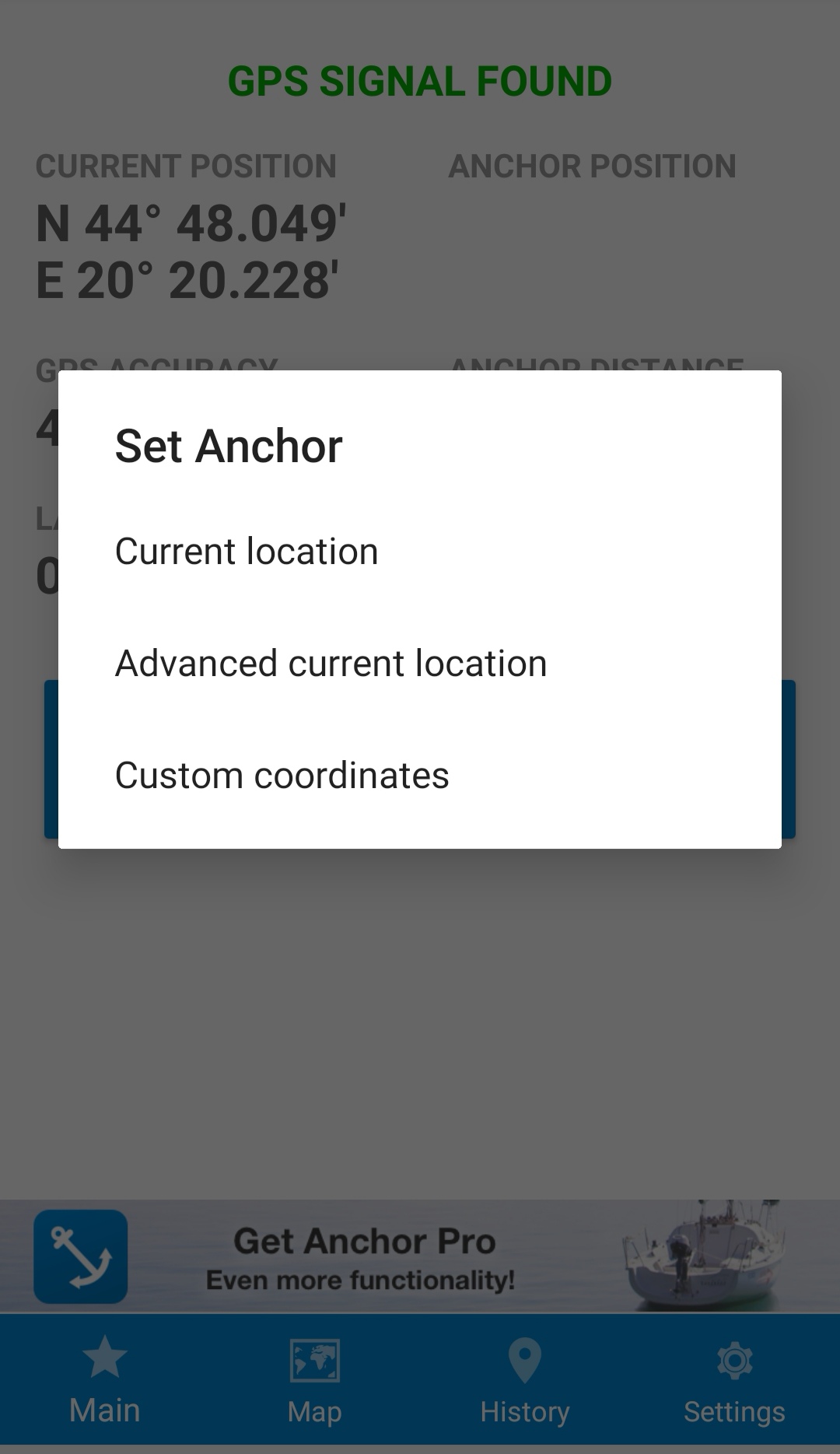Open the History tab
Image resolution: width=840 pixels, height=1454 pixels.
pyautogui.click(x=525, y=1381)
